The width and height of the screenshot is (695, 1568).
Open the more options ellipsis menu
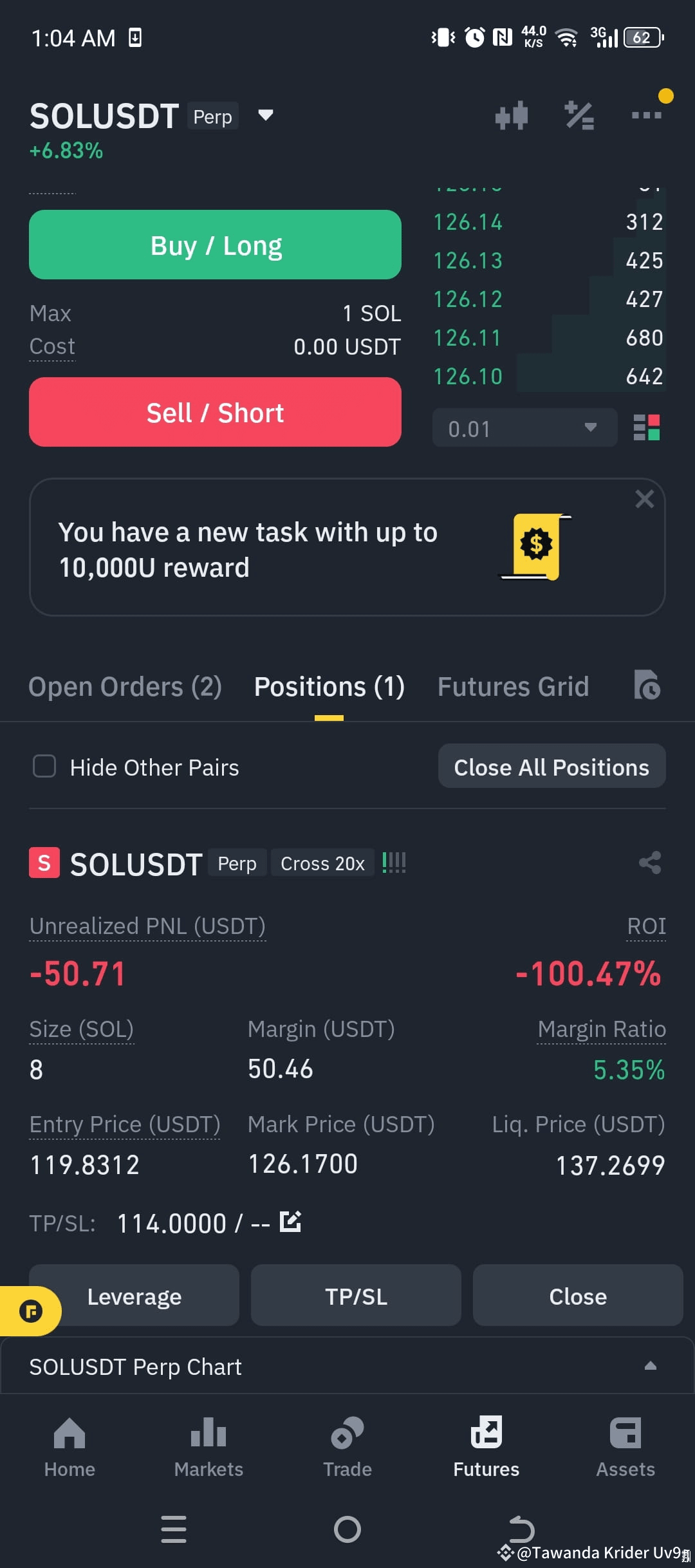[645, 115]
